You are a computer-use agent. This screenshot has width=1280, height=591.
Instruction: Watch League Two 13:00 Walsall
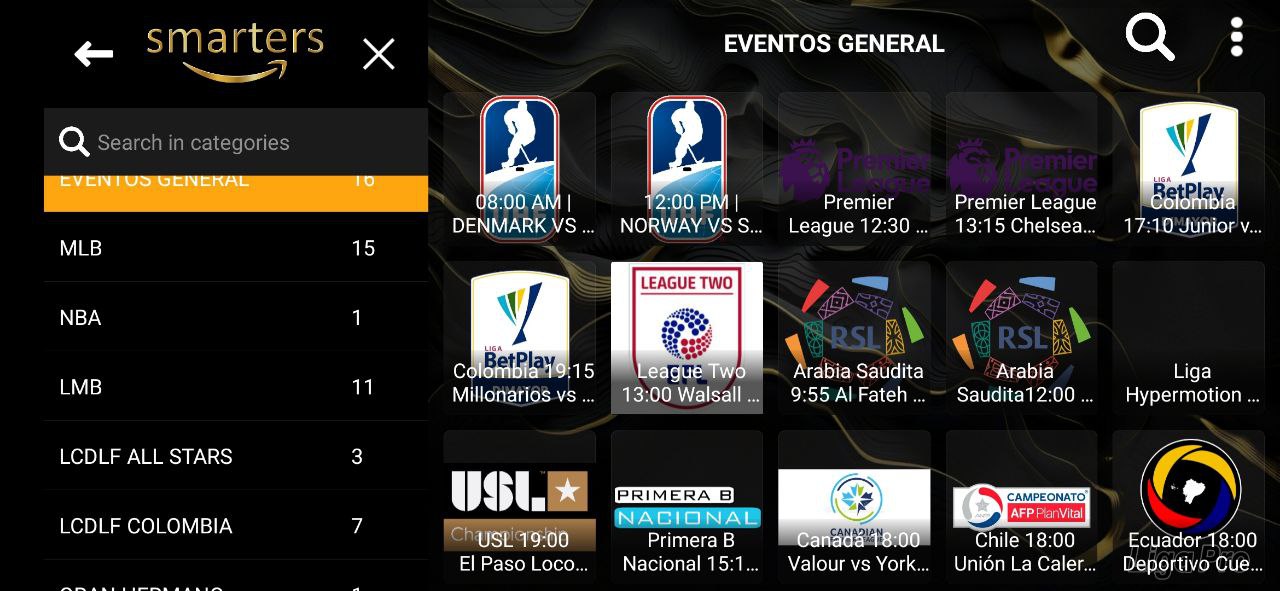687,338
